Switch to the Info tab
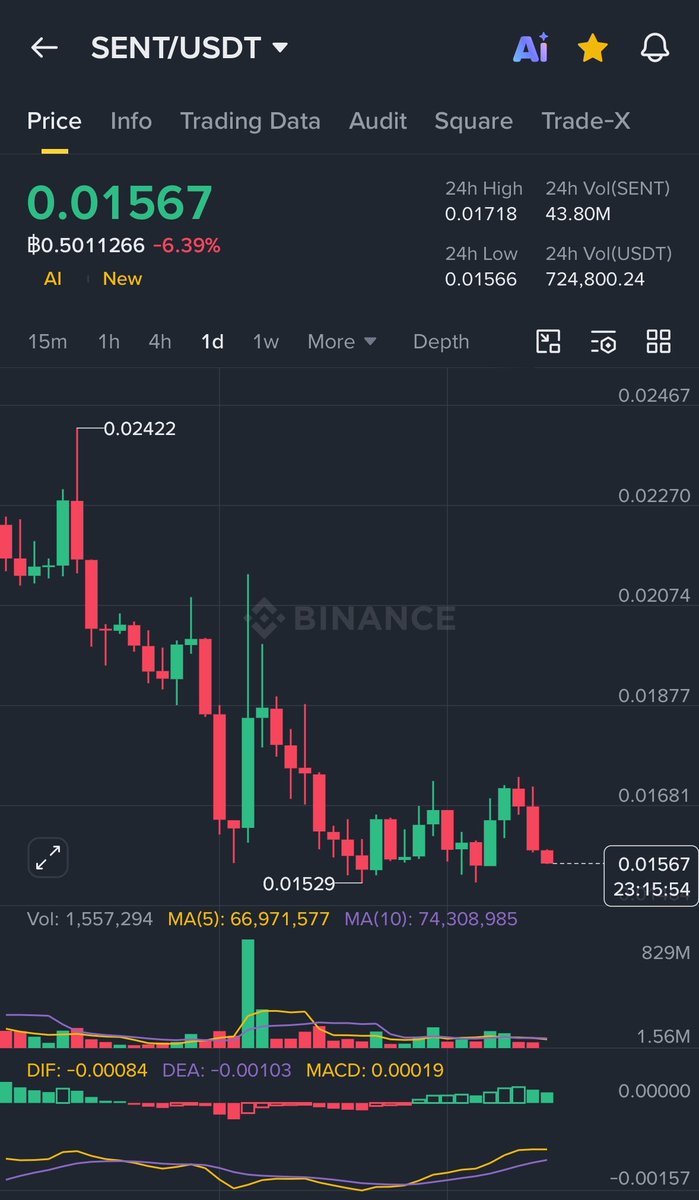This screenshot has height=1200, width=699. click(131, 121)
